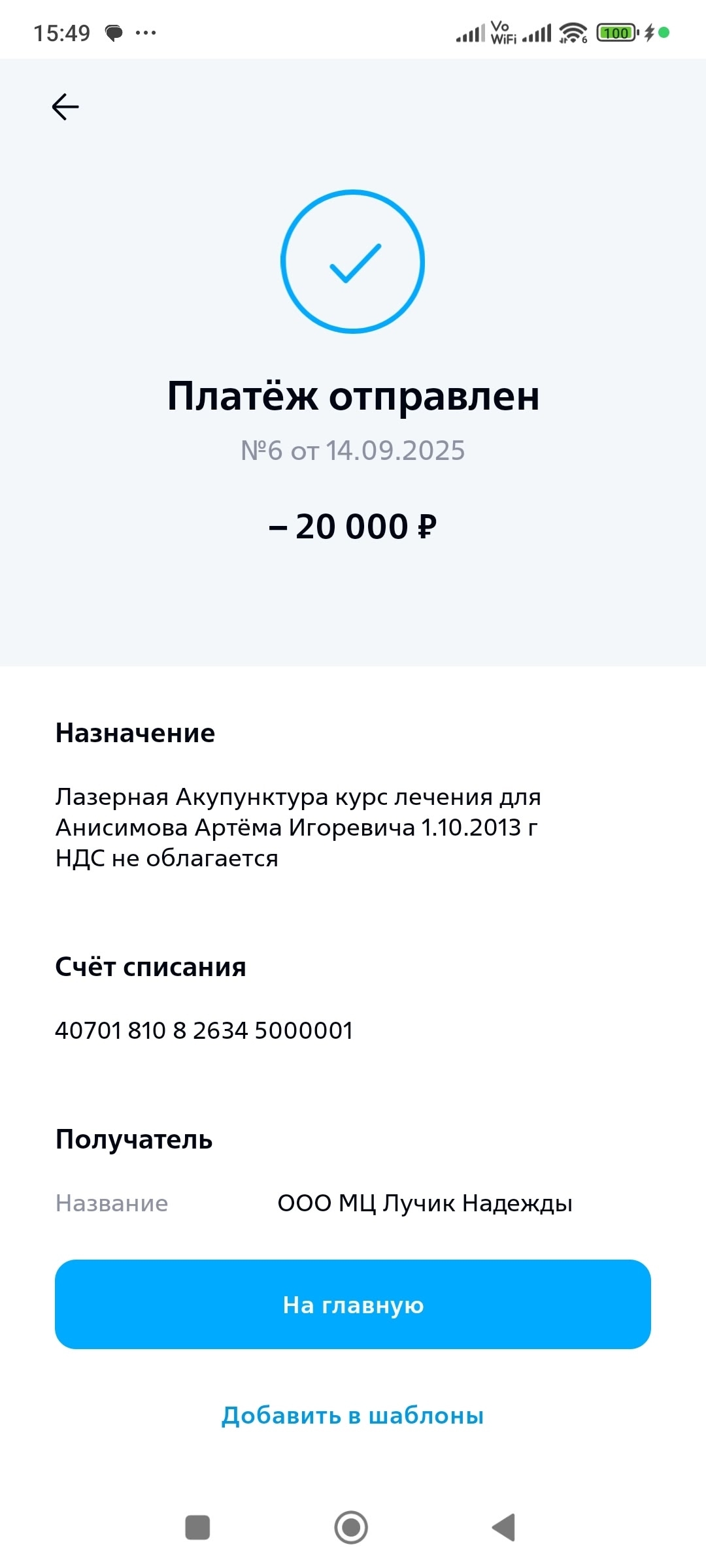Open recent apps from navigation bar
Screen dimensions: 706x1568
pyautogui.click(x=197, y=1527)
